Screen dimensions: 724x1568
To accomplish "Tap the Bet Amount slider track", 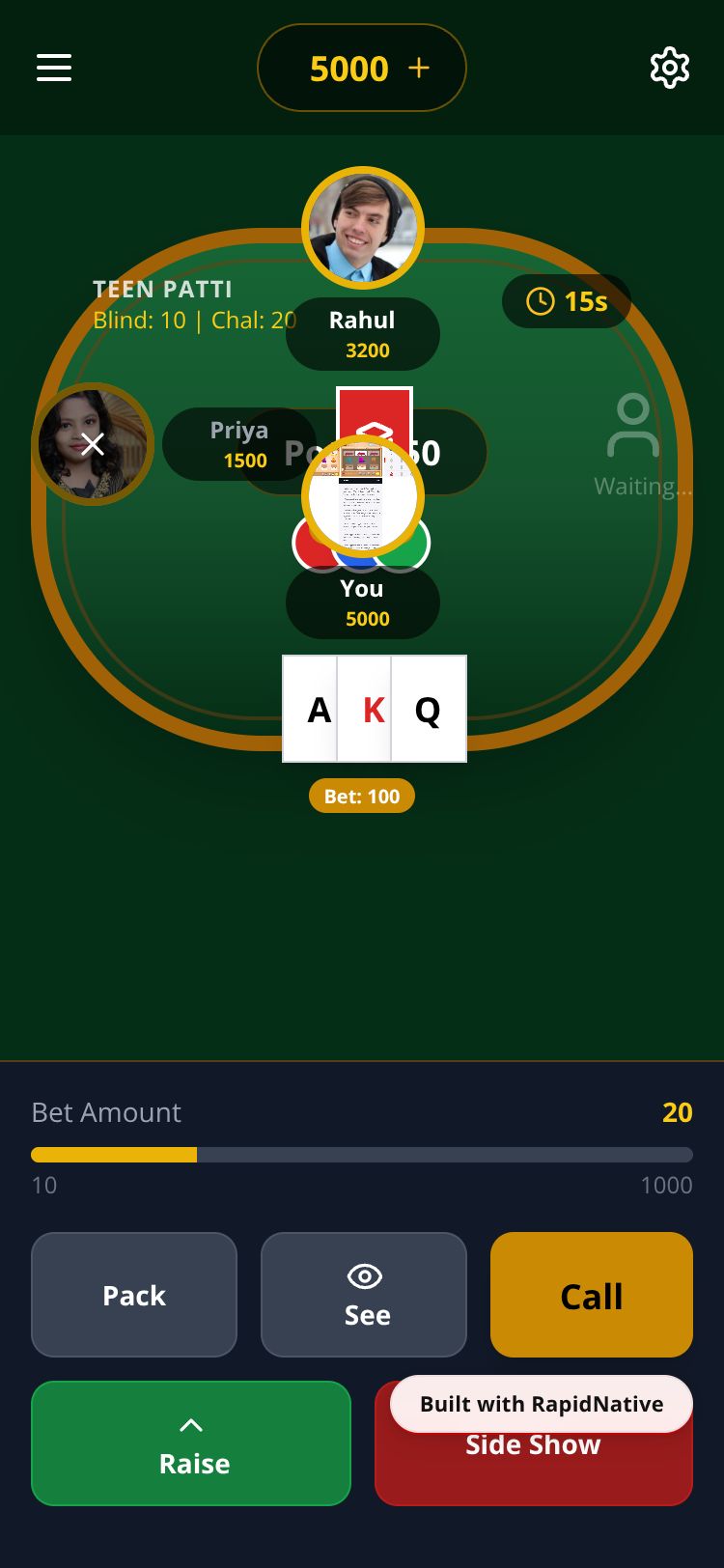I will pos(362,1155).
